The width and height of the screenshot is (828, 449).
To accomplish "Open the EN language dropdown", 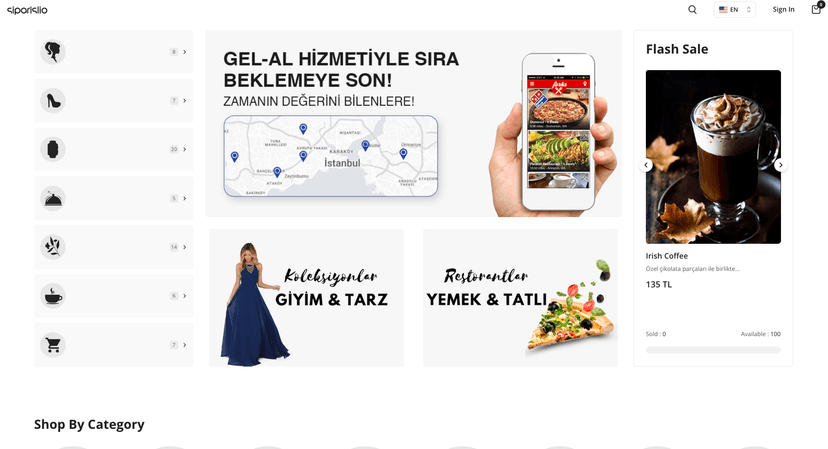I will [x=734, y=9].
